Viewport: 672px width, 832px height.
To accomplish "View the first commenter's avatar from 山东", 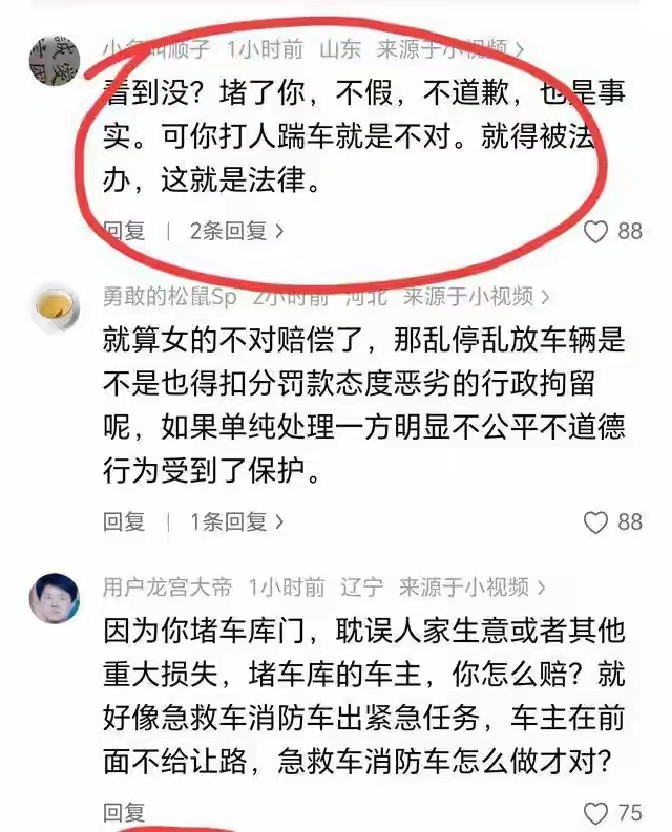I will tap(54, 58).
